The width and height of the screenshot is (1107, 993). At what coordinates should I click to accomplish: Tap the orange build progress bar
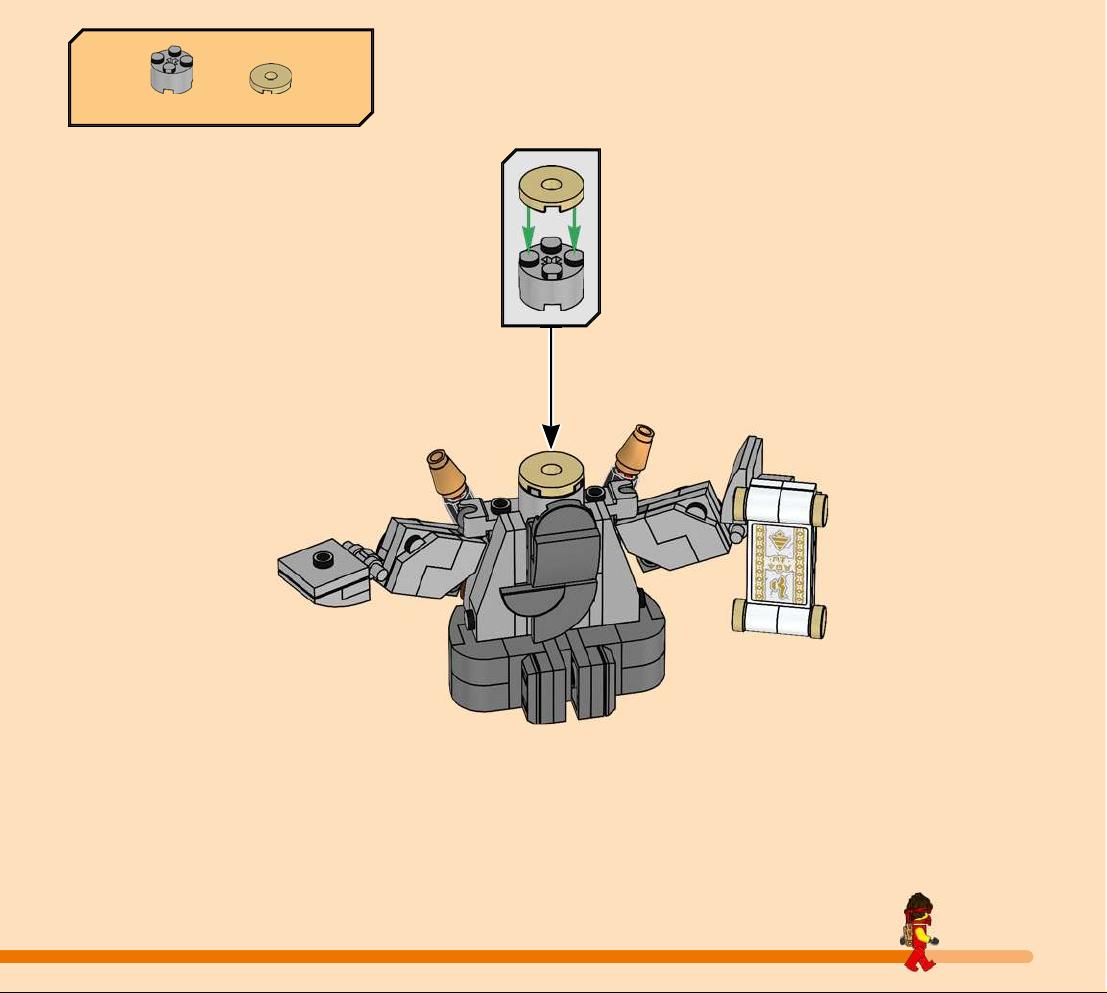tap(450, 956)
